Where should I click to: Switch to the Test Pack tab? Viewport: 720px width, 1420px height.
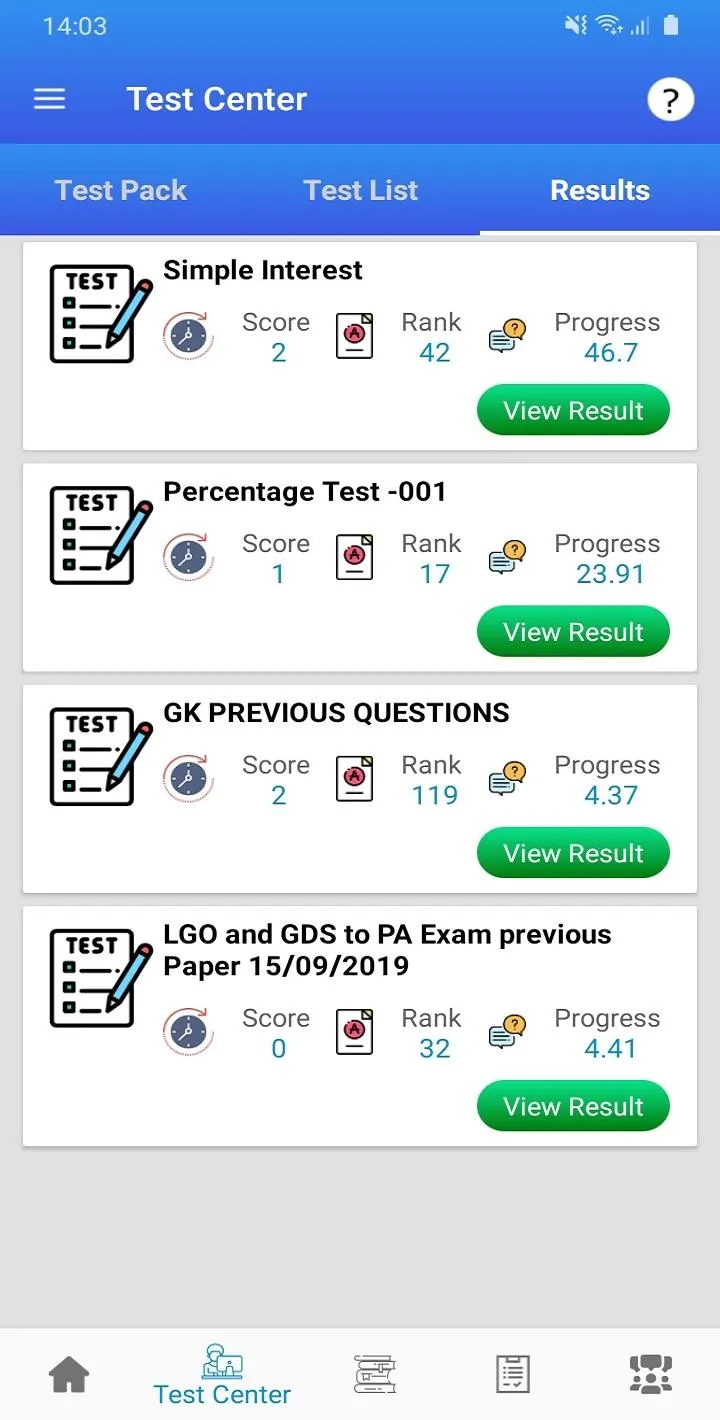pos(120,190)
